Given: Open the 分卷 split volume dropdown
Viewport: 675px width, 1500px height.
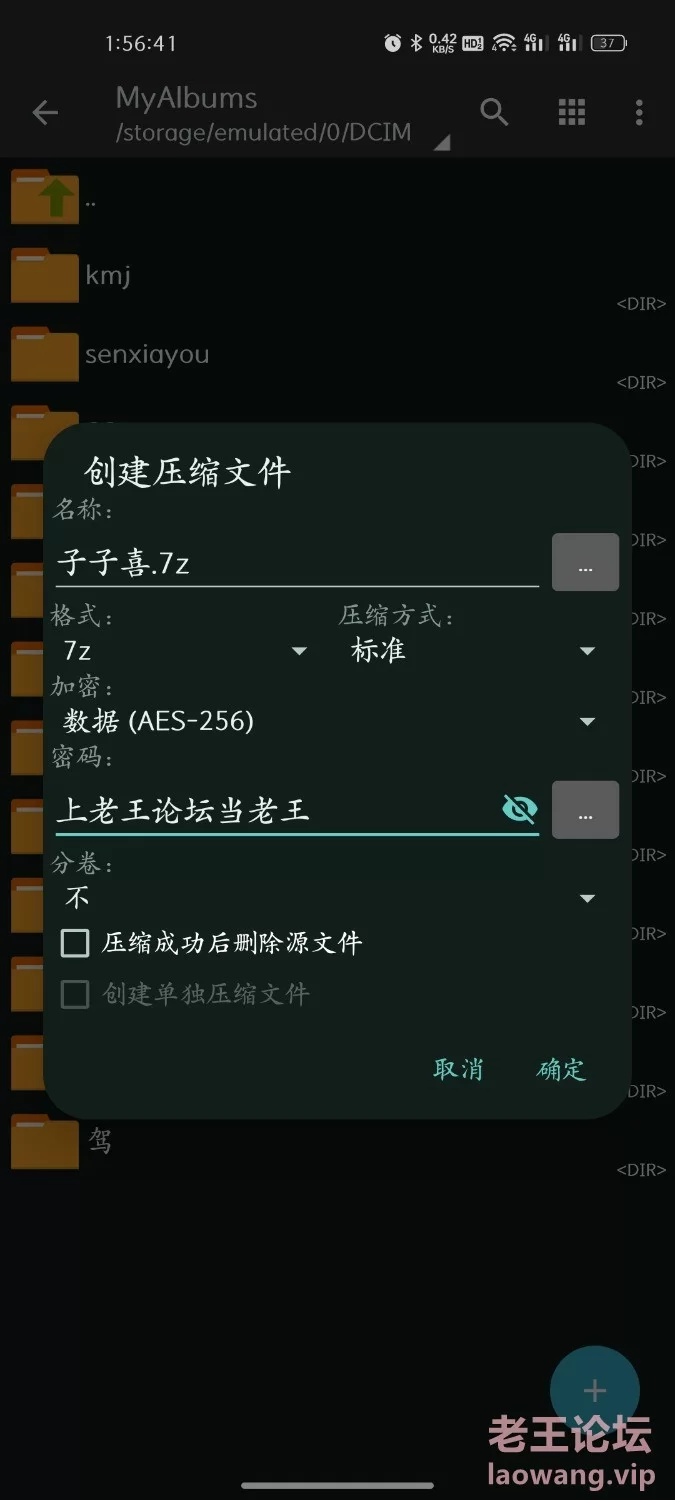Looking at the screenshot, I should (x=330, y=898).
